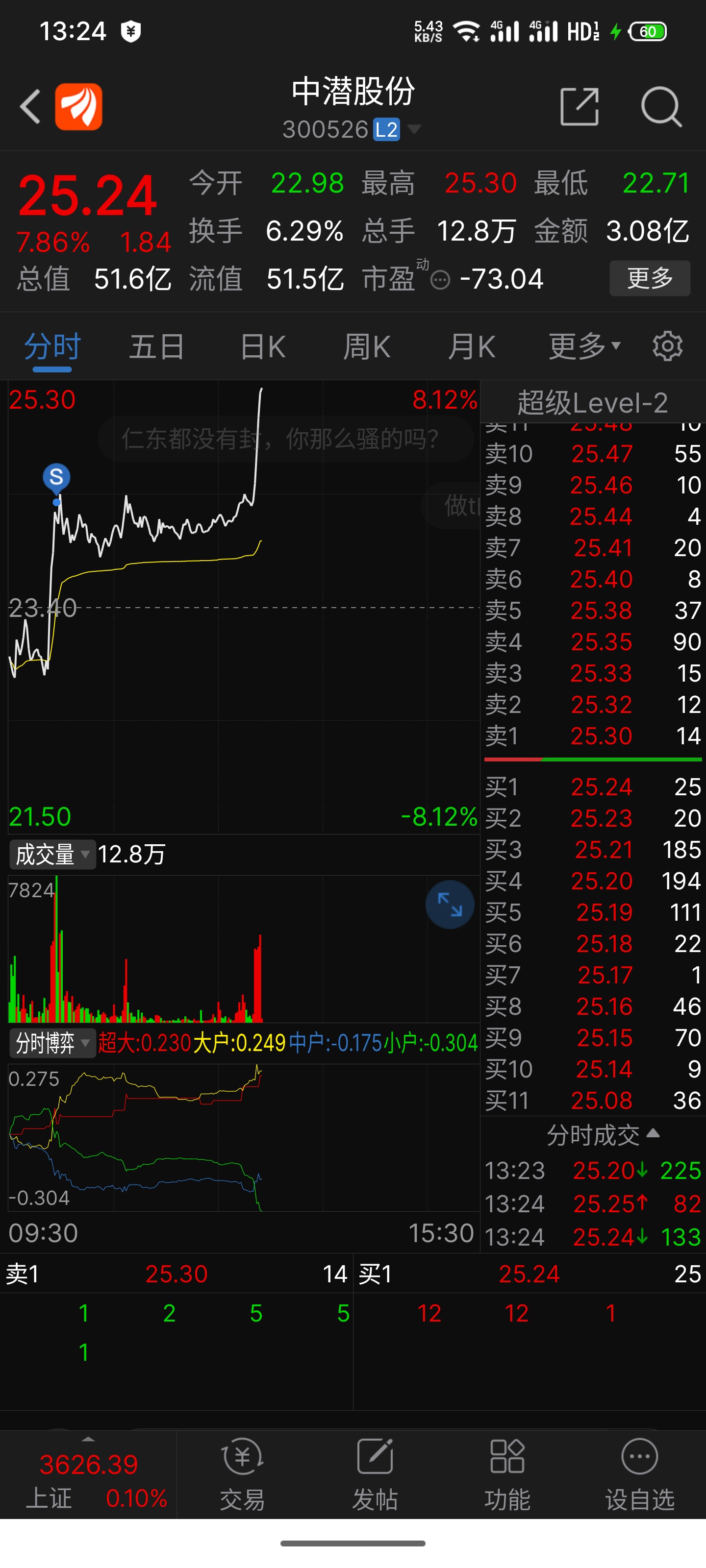Tap the 更多 button for more quote data
Viewport: 706px width, 1568px height.
click(x=650, y=278)
